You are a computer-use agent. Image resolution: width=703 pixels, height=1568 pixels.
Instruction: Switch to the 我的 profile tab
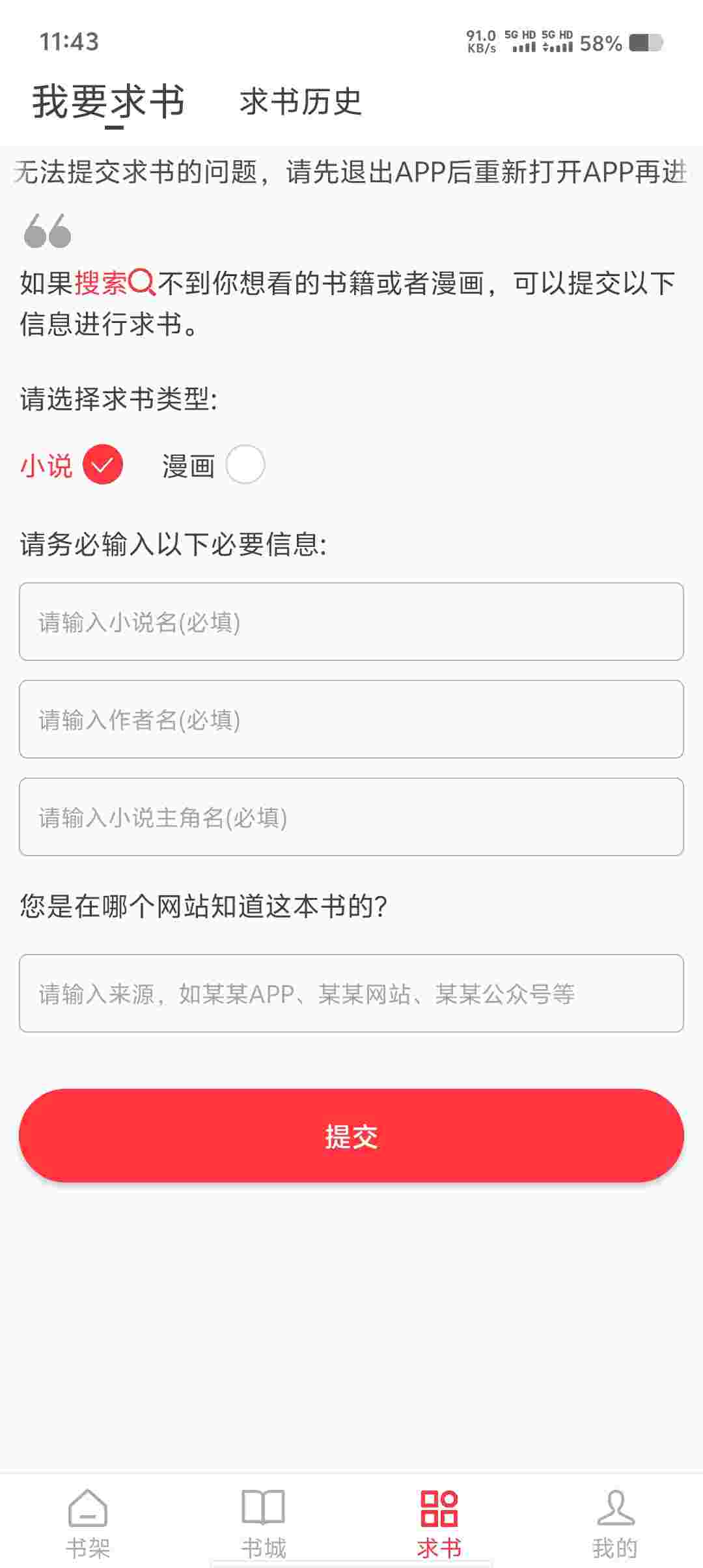point(615,1524)
